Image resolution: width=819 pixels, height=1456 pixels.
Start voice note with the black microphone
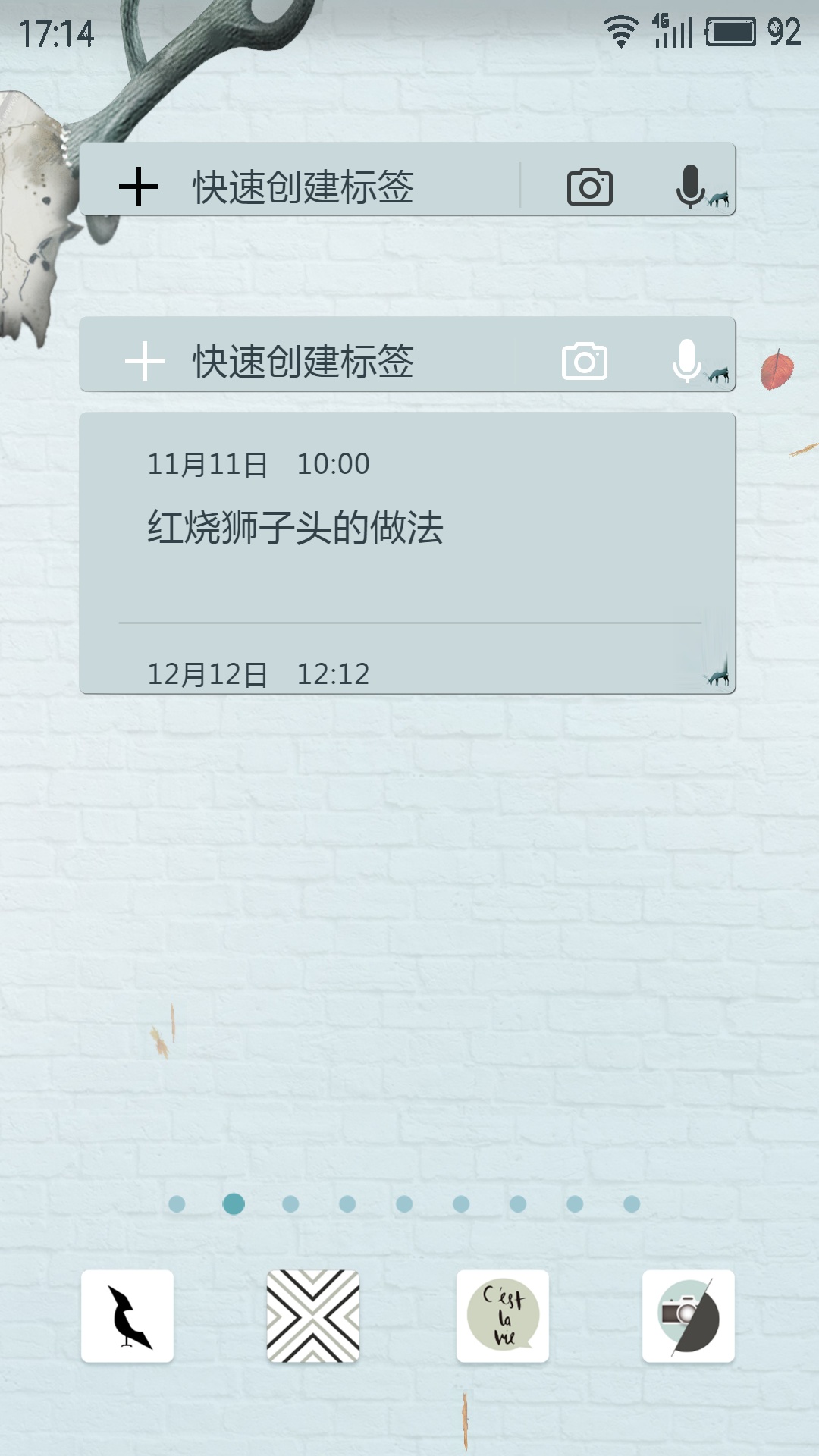coord(690,186)
